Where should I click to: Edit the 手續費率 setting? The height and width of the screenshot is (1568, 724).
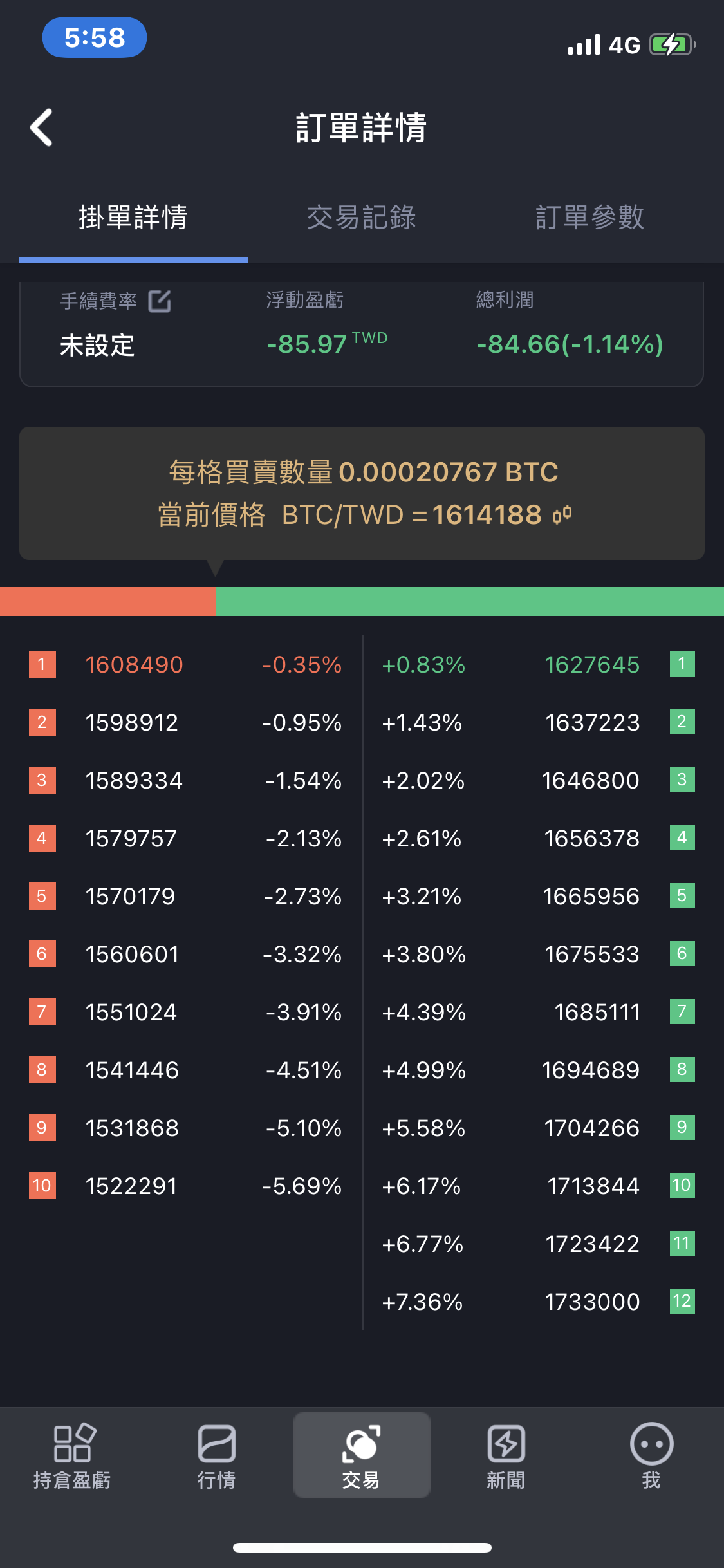click(160, 301)
